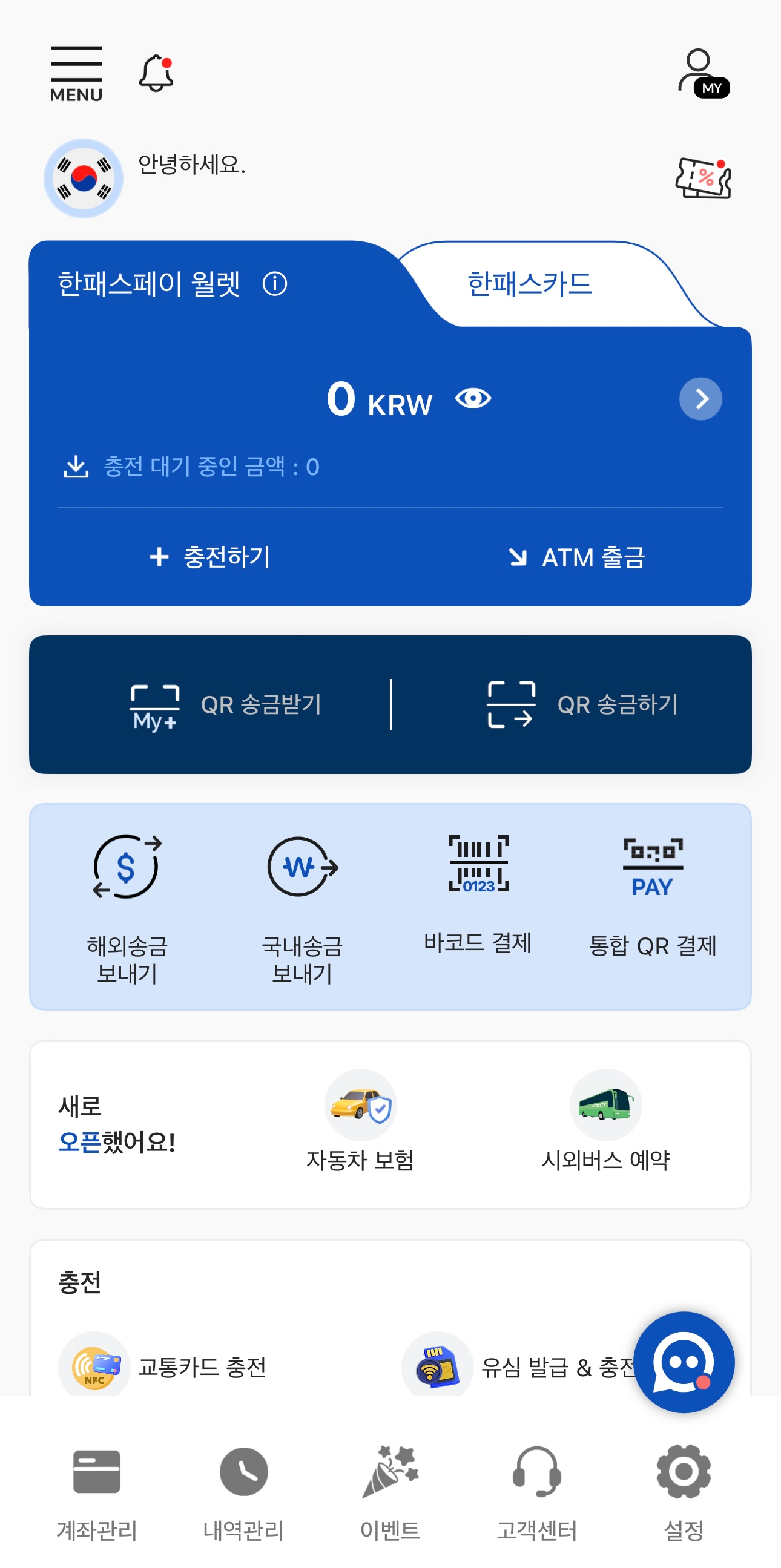Open the MENU drawer
781x1568 pixels.
(76, 74)
